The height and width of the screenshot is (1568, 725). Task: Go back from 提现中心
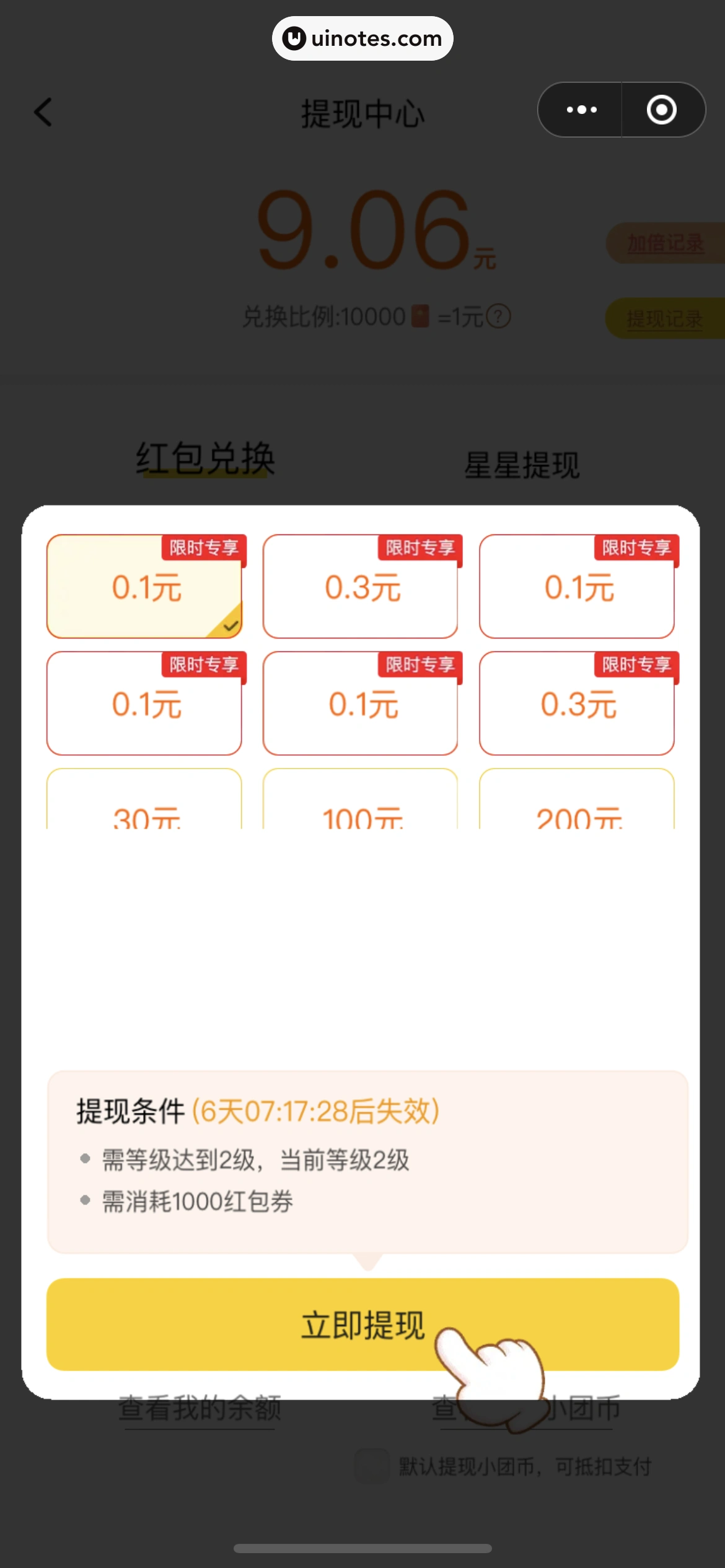[x=43, y=112]
